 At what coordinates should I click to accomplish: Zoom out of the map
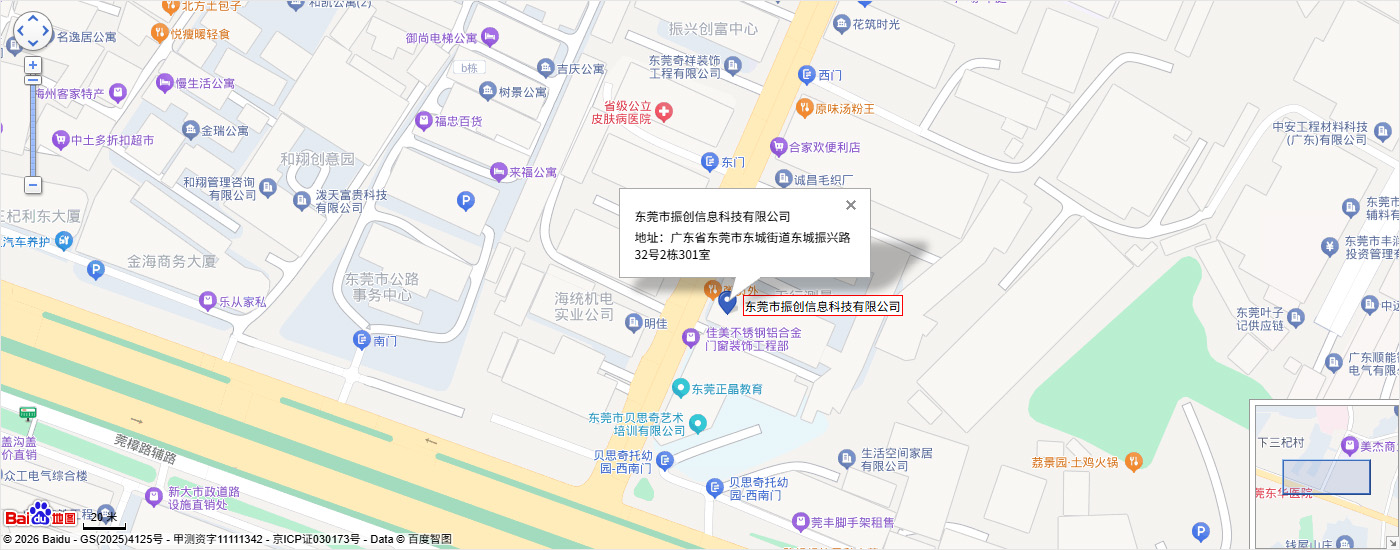click(x=33, y=185)
